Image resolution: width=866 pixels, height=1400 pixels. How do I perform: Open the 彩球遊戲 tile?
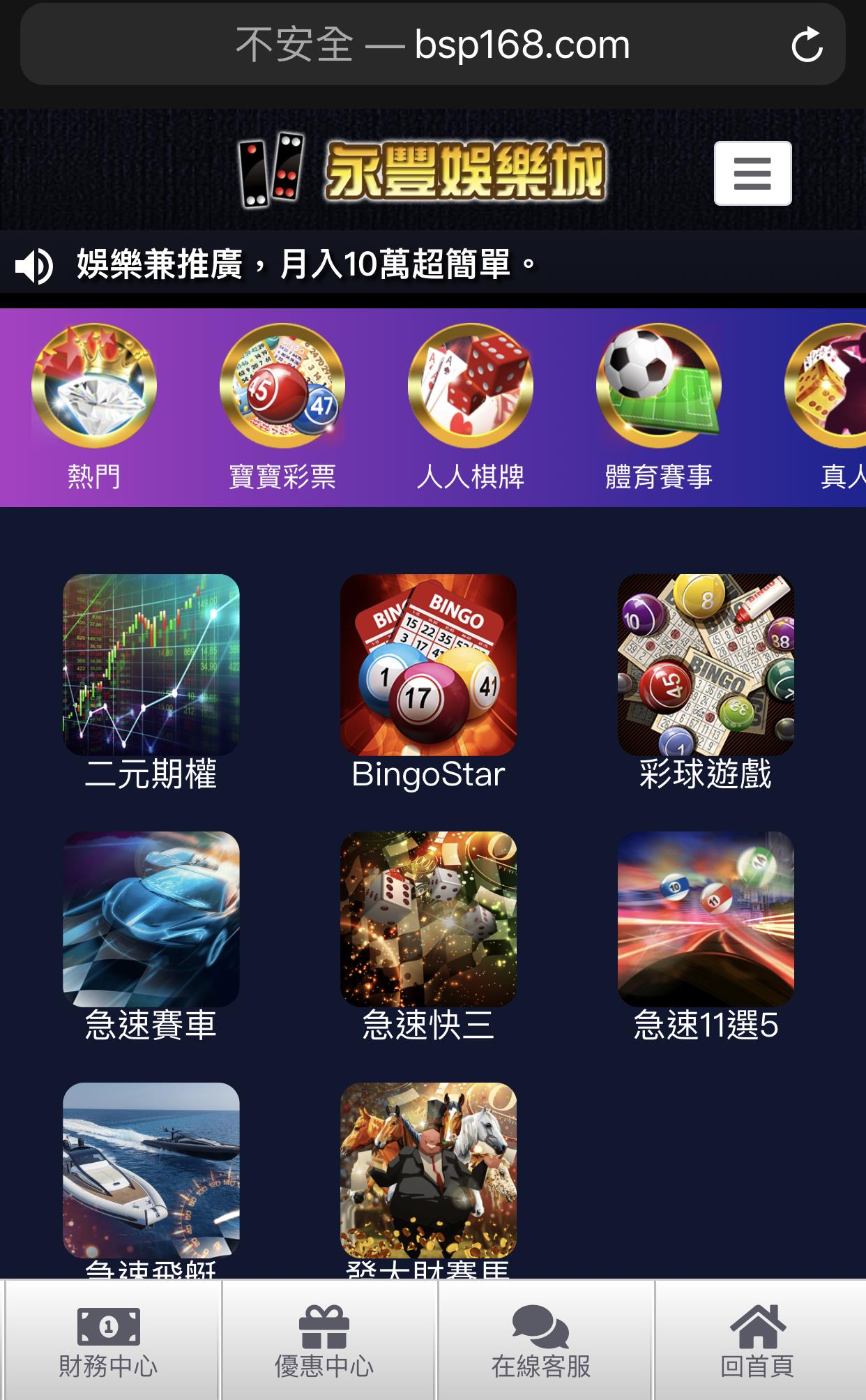pos(706,666)
